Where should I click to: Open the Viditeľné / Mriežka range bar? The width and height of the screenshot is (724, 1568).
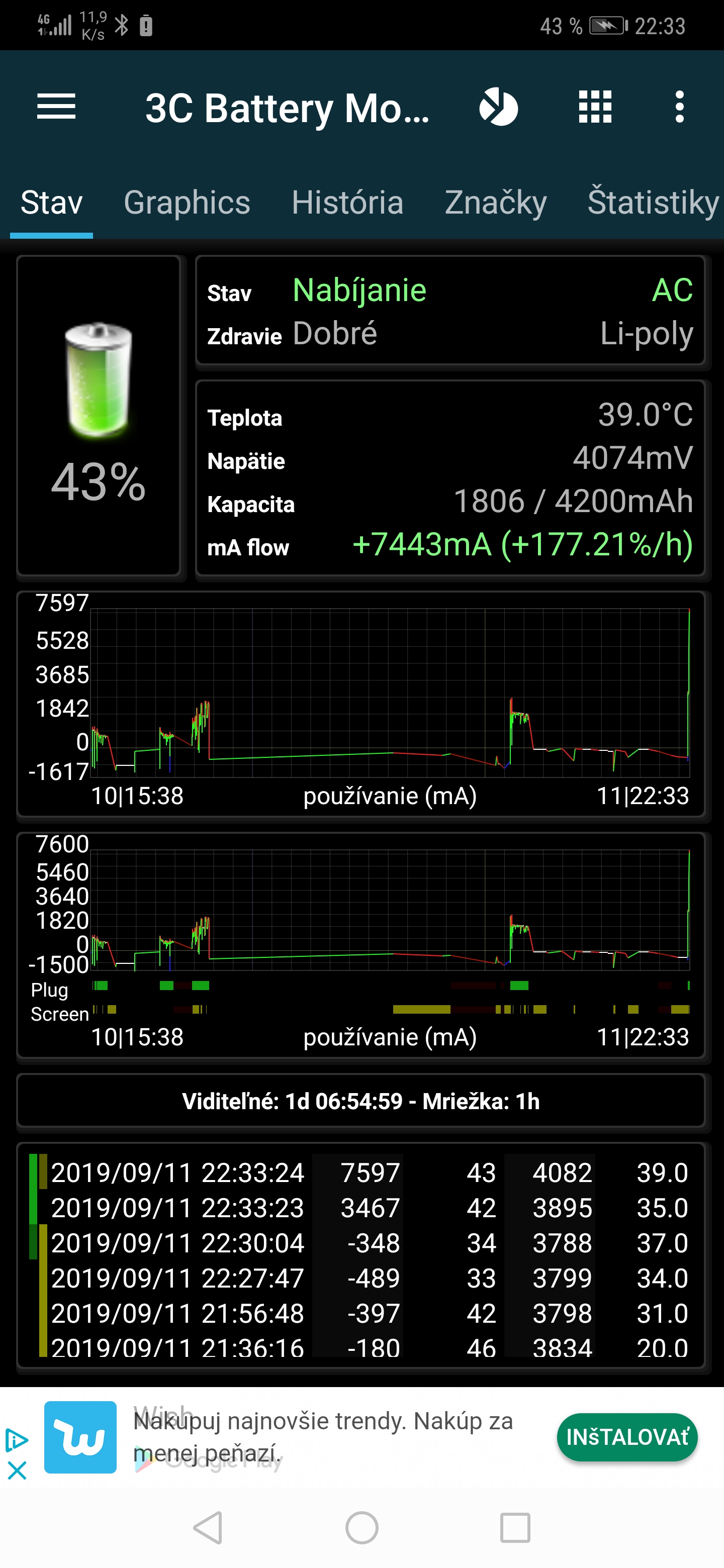pyautogui.click(x=361, y=1101)
